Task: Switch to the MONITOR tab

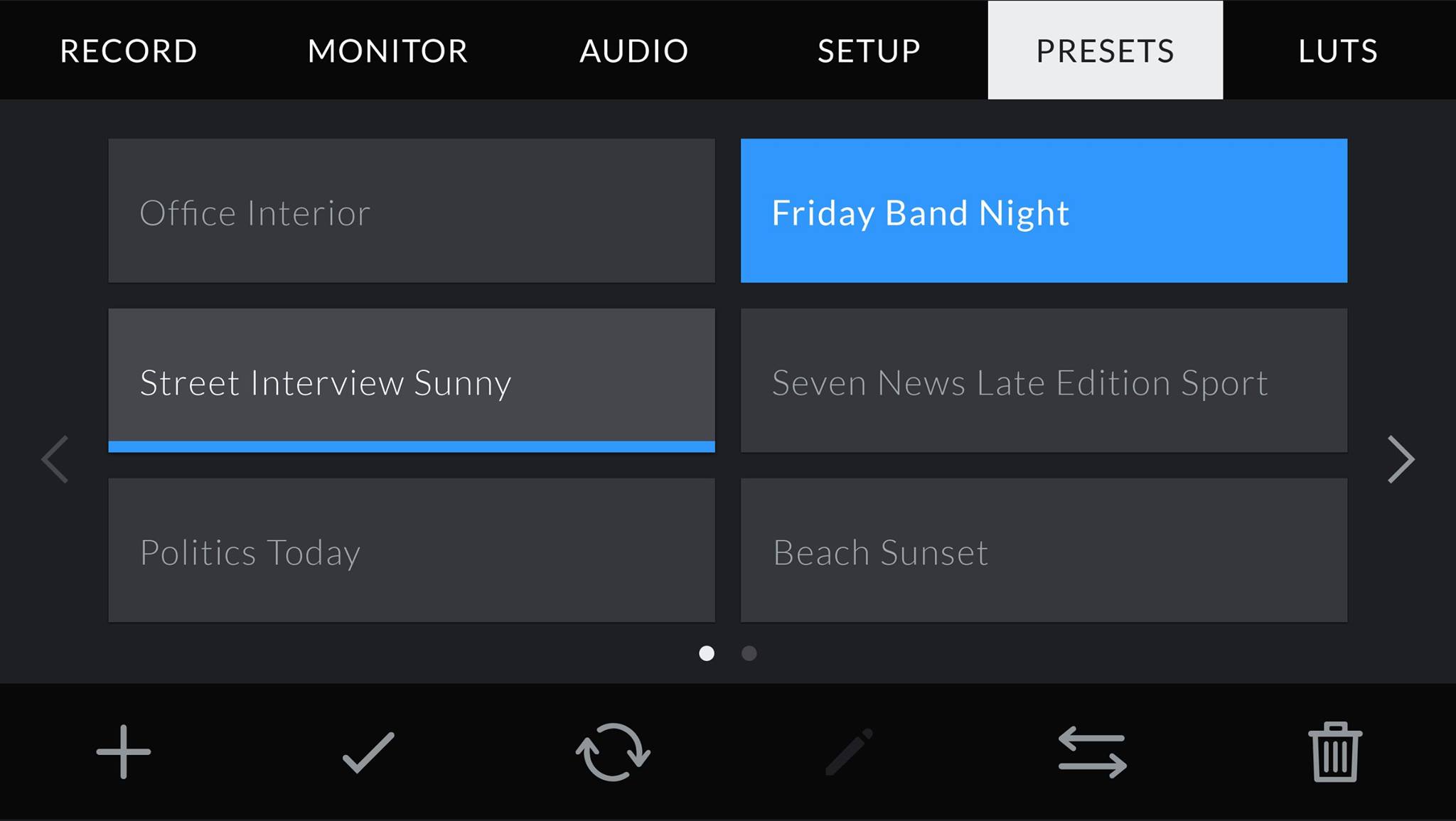Action: 387,50
